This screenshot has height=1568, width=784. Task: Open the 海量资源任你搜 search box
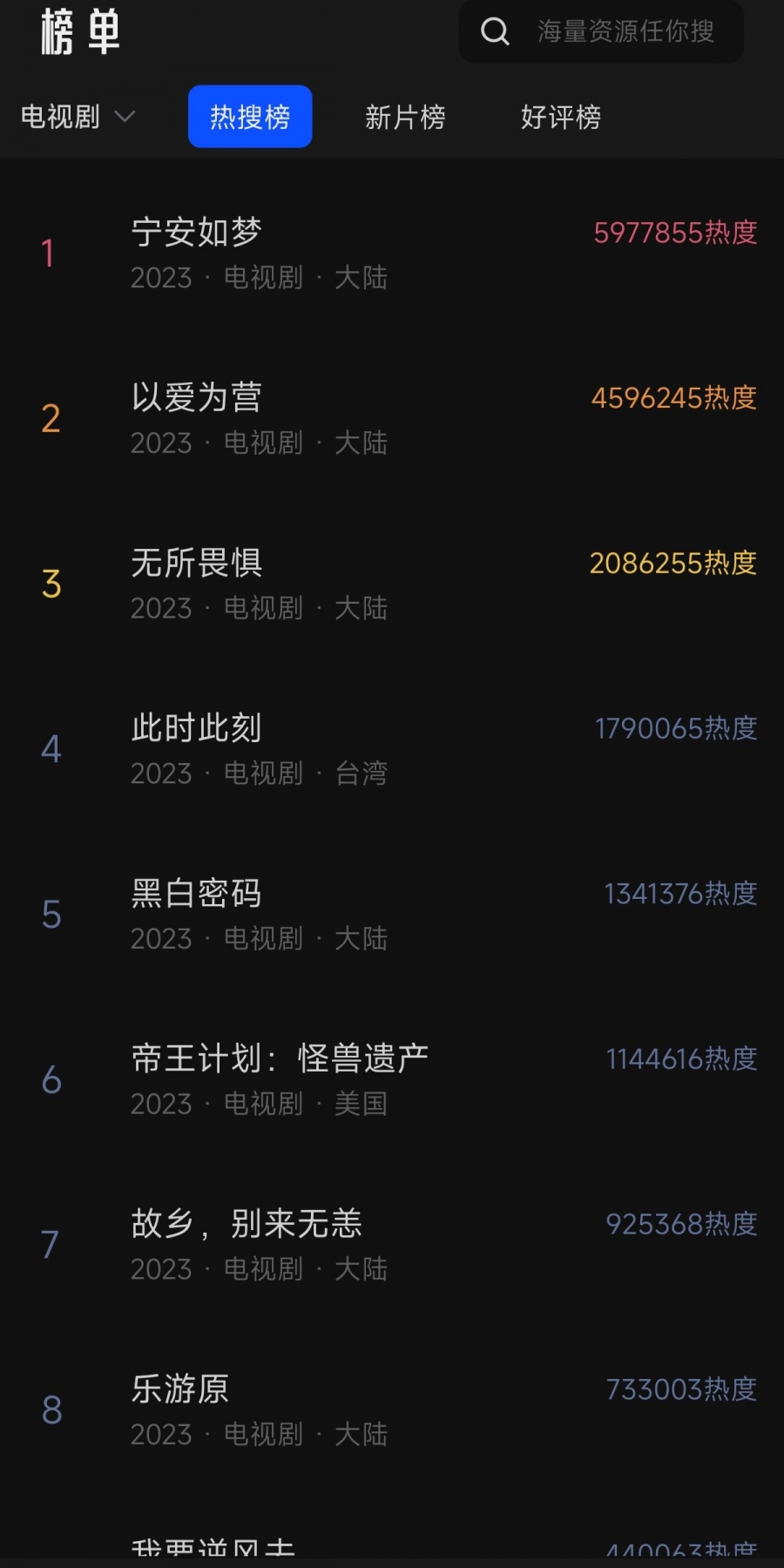click(601, 31)
